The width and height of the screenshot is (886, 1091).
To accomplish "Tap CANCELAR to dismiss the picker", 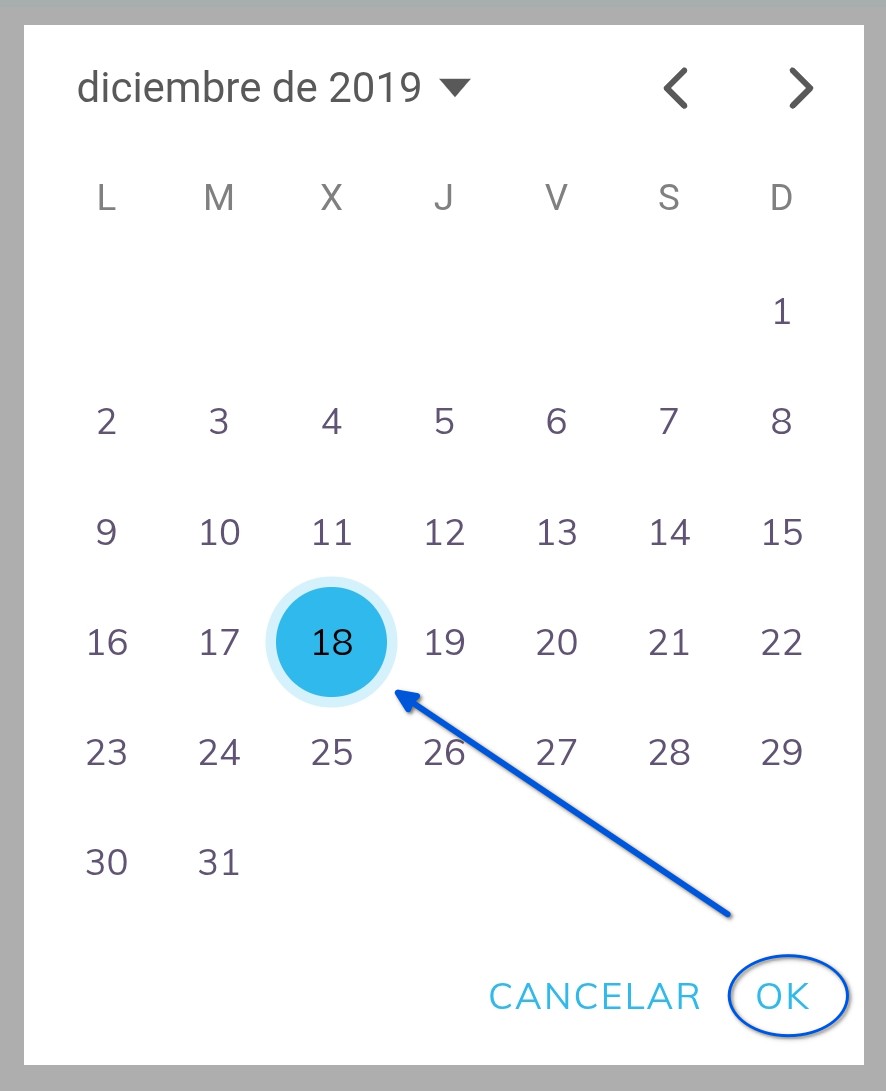I will tap(594, 996).
